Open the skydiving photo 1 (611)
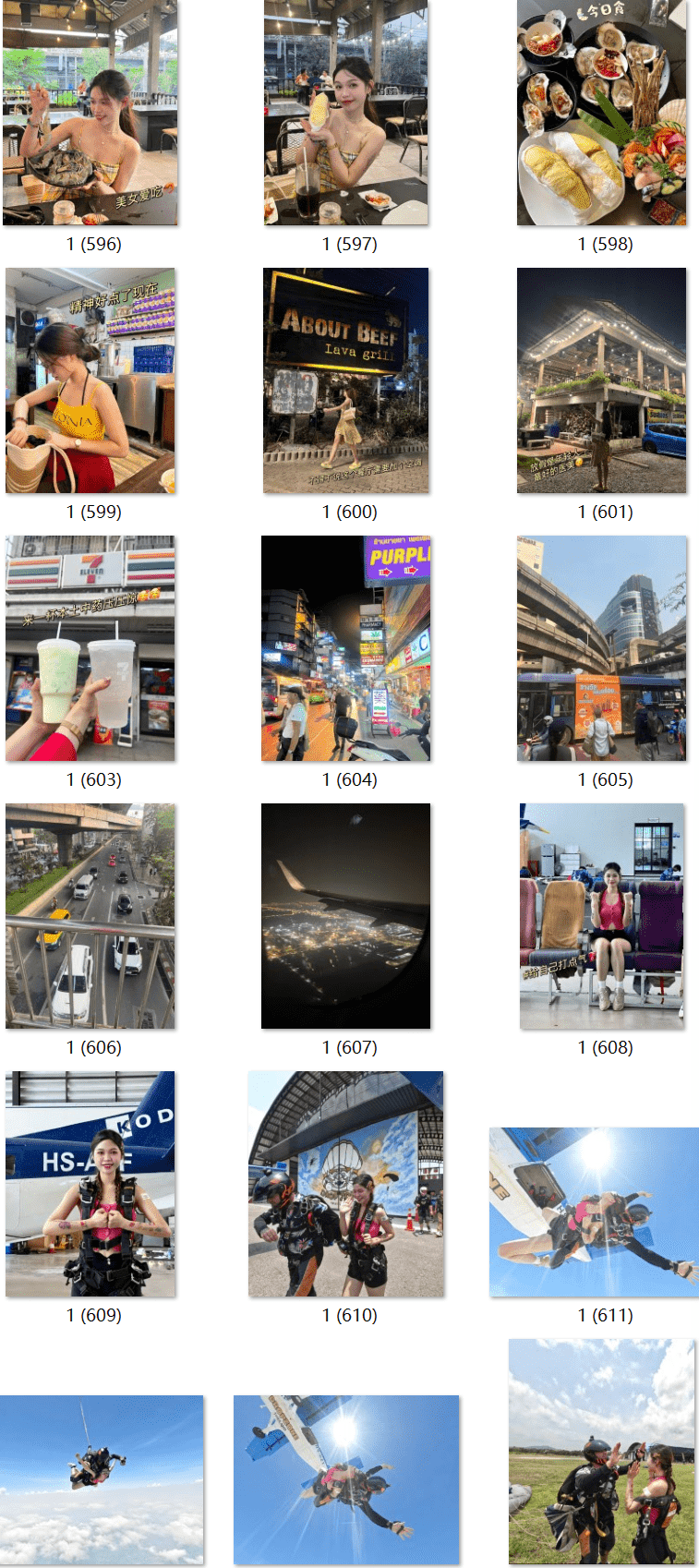Viewport: 699px width, 1568px height. click(x=594, y=1212)
